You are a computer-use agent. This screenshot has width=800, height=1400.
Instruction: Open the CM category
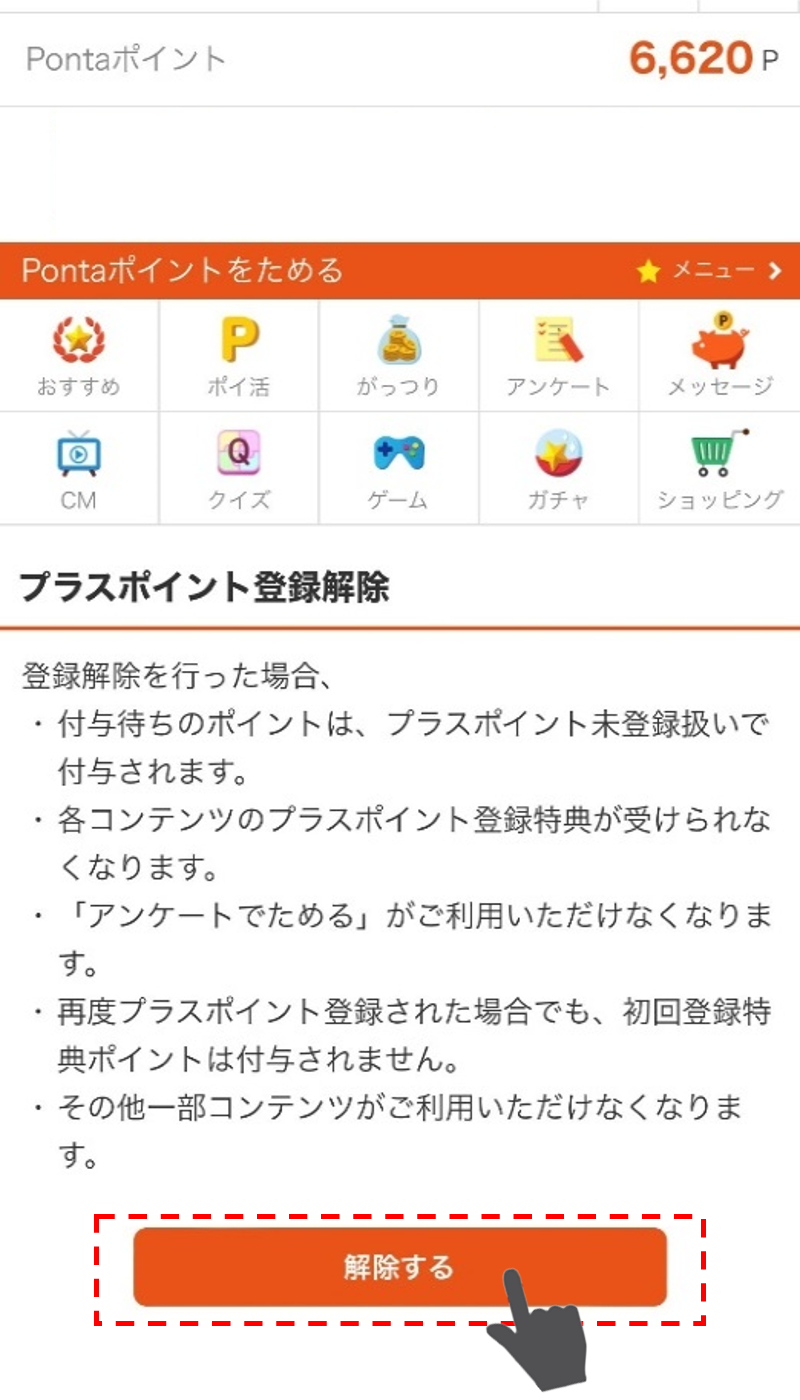click(78, 468)
